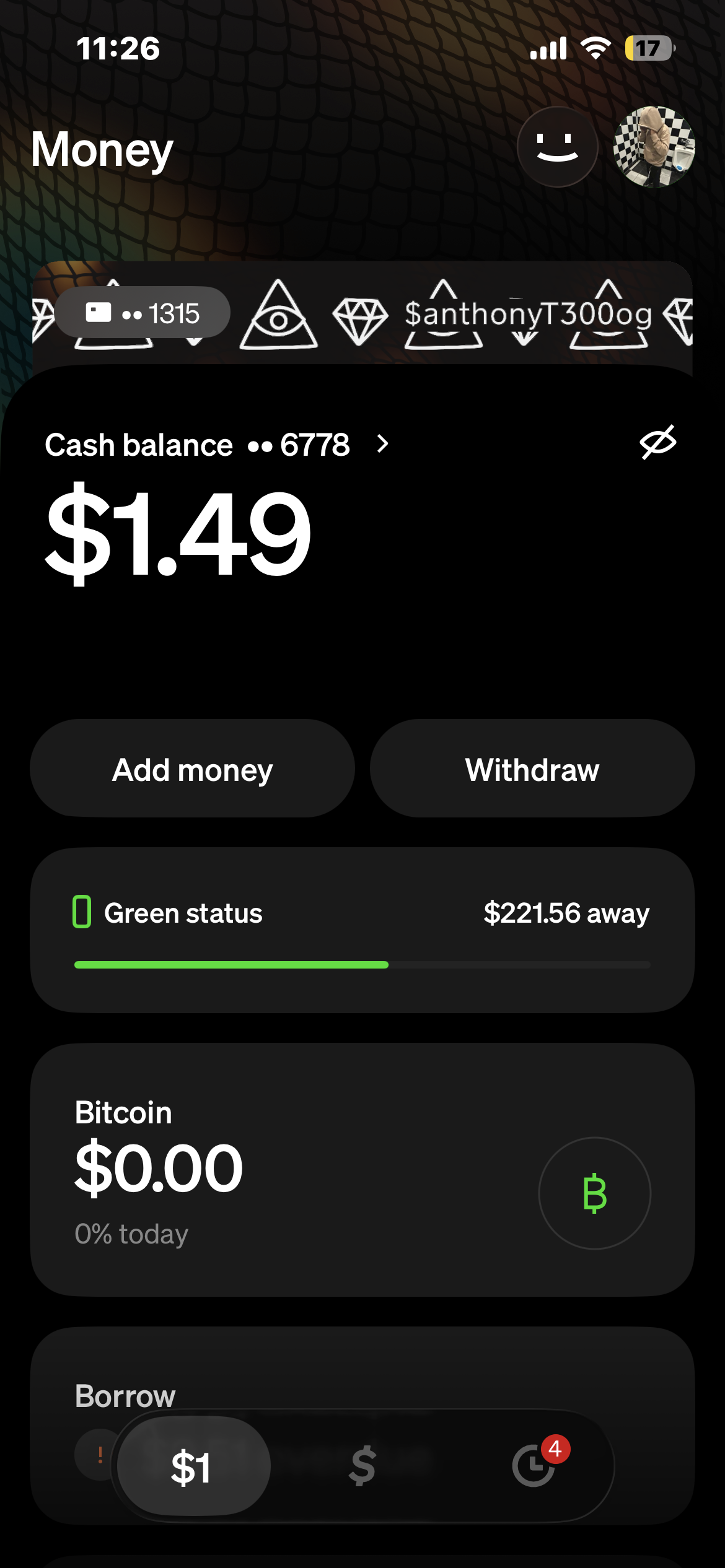Open the $anthonyT300og Cash Card banner
The height and width of the screenshot is (1568, 725).
pyautogui.click(x=362, y=313)
